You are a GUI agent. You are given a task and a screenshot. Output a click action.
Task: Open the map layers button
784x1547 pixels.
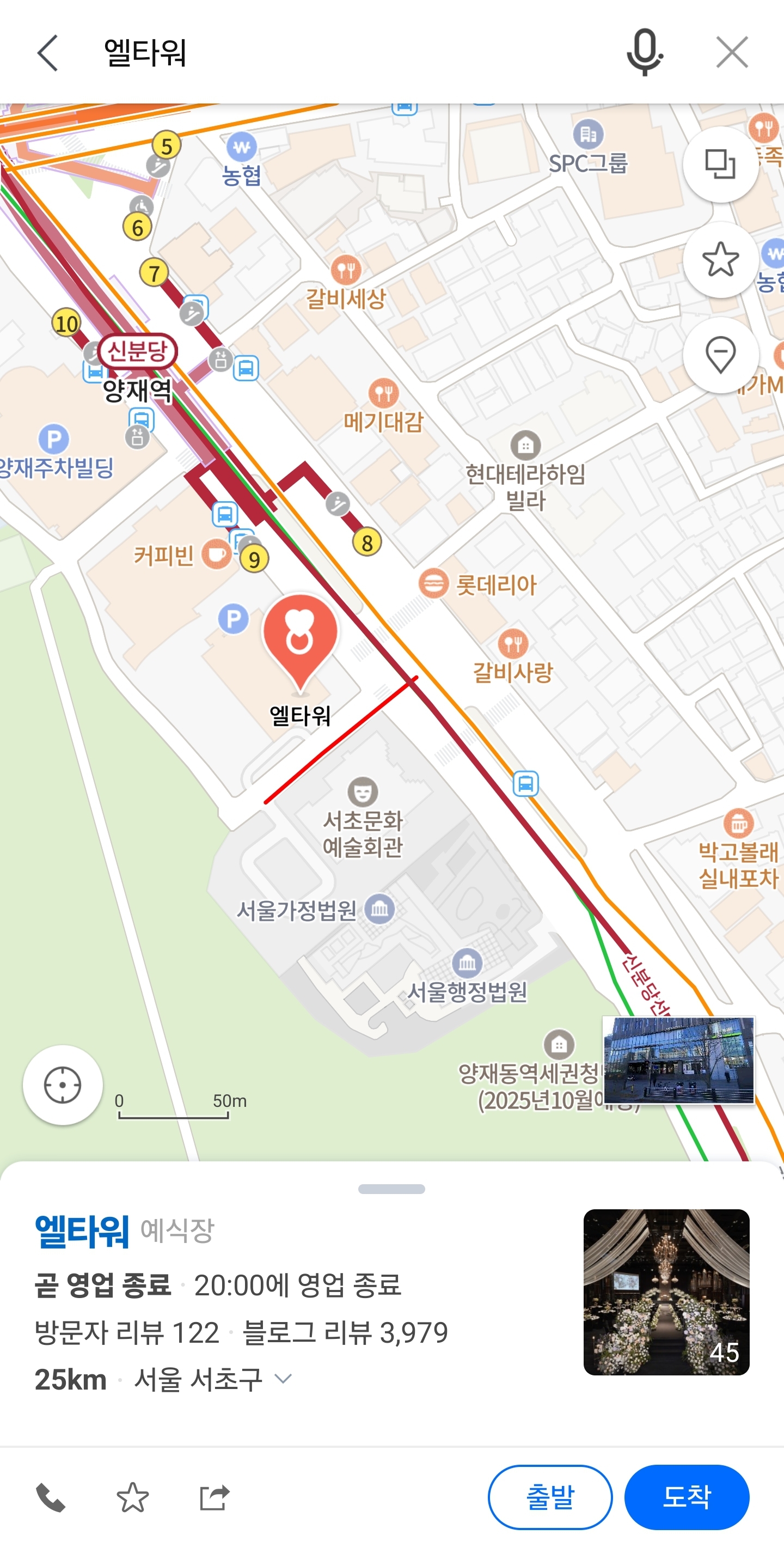pyautogui.click(x=720, y=164)
